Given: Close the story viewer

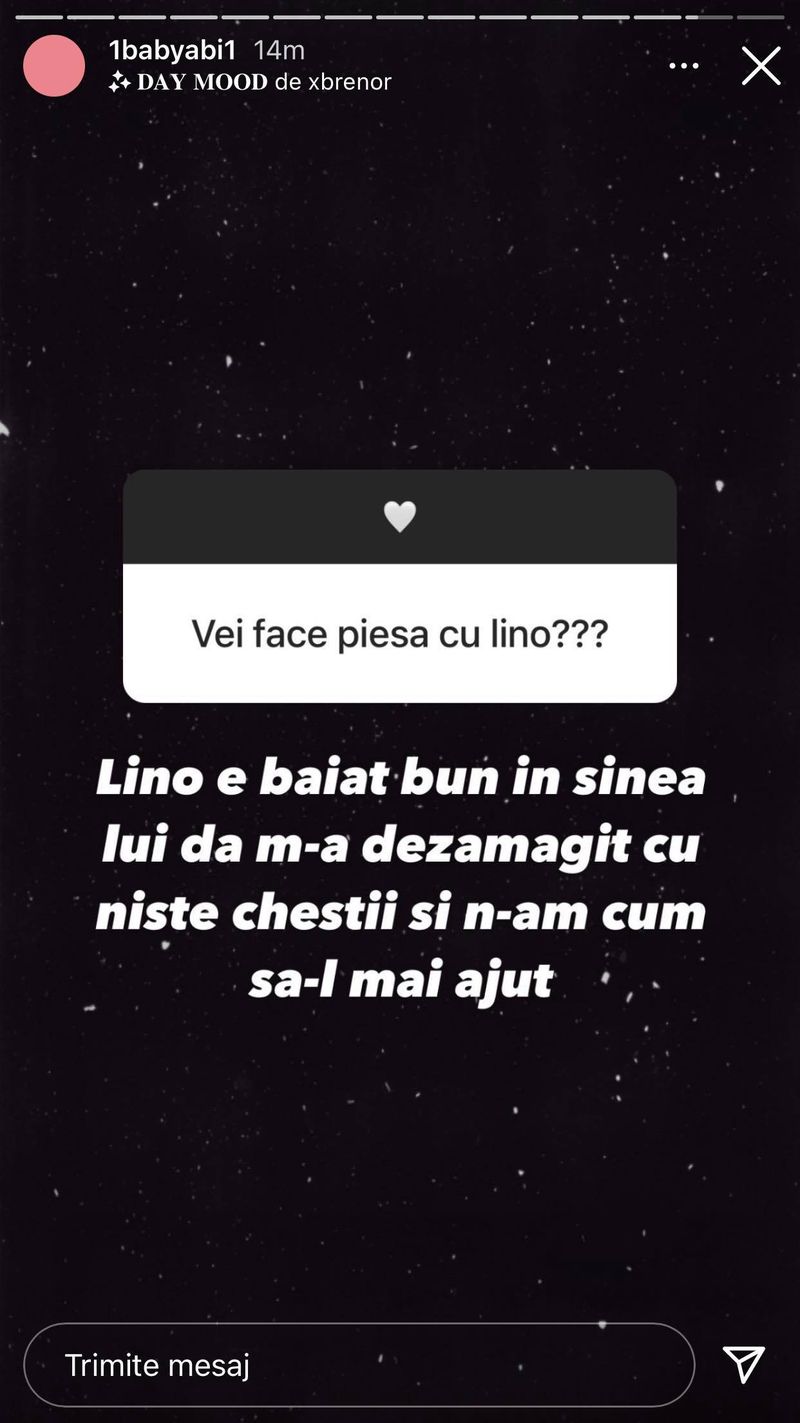Looking at the screenshot, I should (760, 67).
